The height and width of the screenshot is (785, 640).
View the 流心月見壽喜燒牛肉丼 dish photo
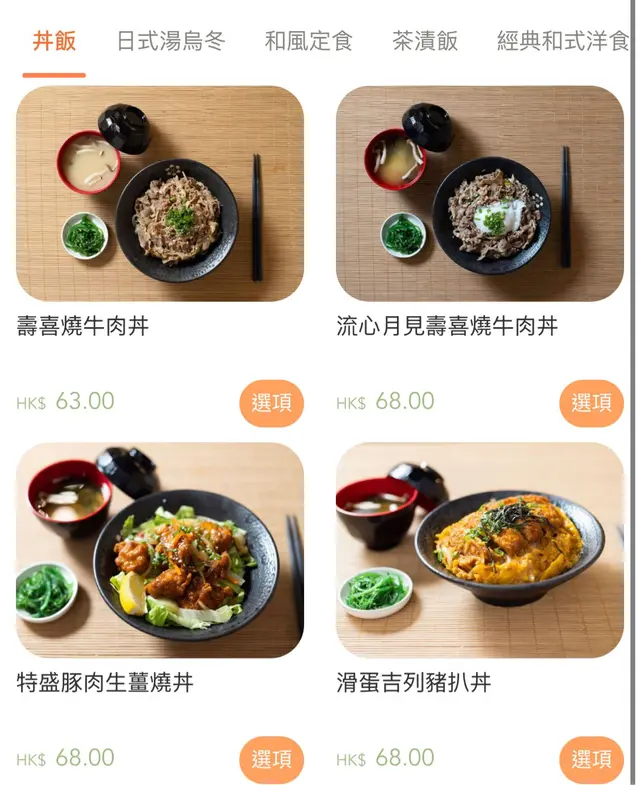click(x=480, y=194)
